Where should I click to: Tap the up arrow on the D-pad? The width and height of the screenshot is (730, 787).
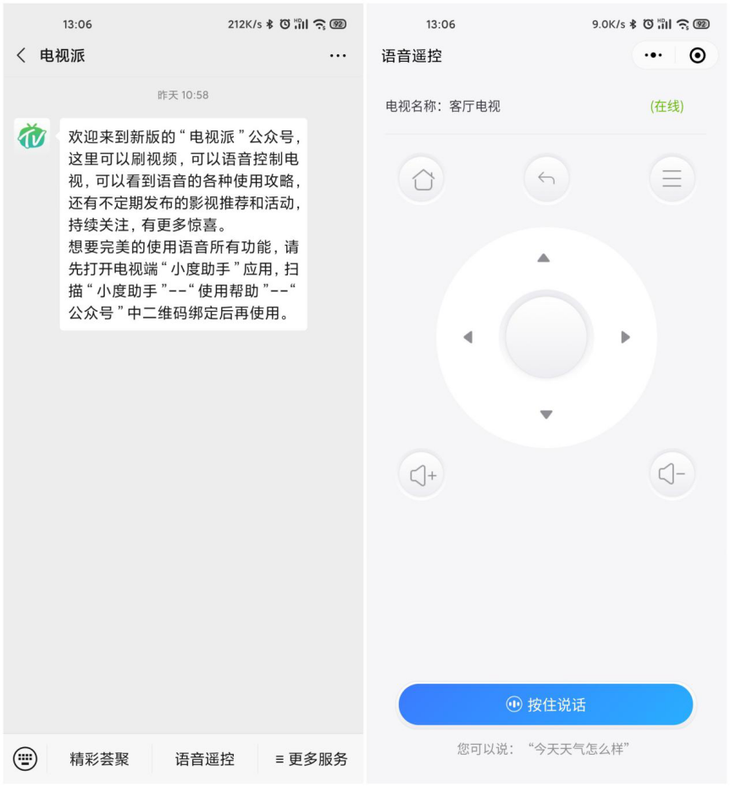(x=544, y=258)
